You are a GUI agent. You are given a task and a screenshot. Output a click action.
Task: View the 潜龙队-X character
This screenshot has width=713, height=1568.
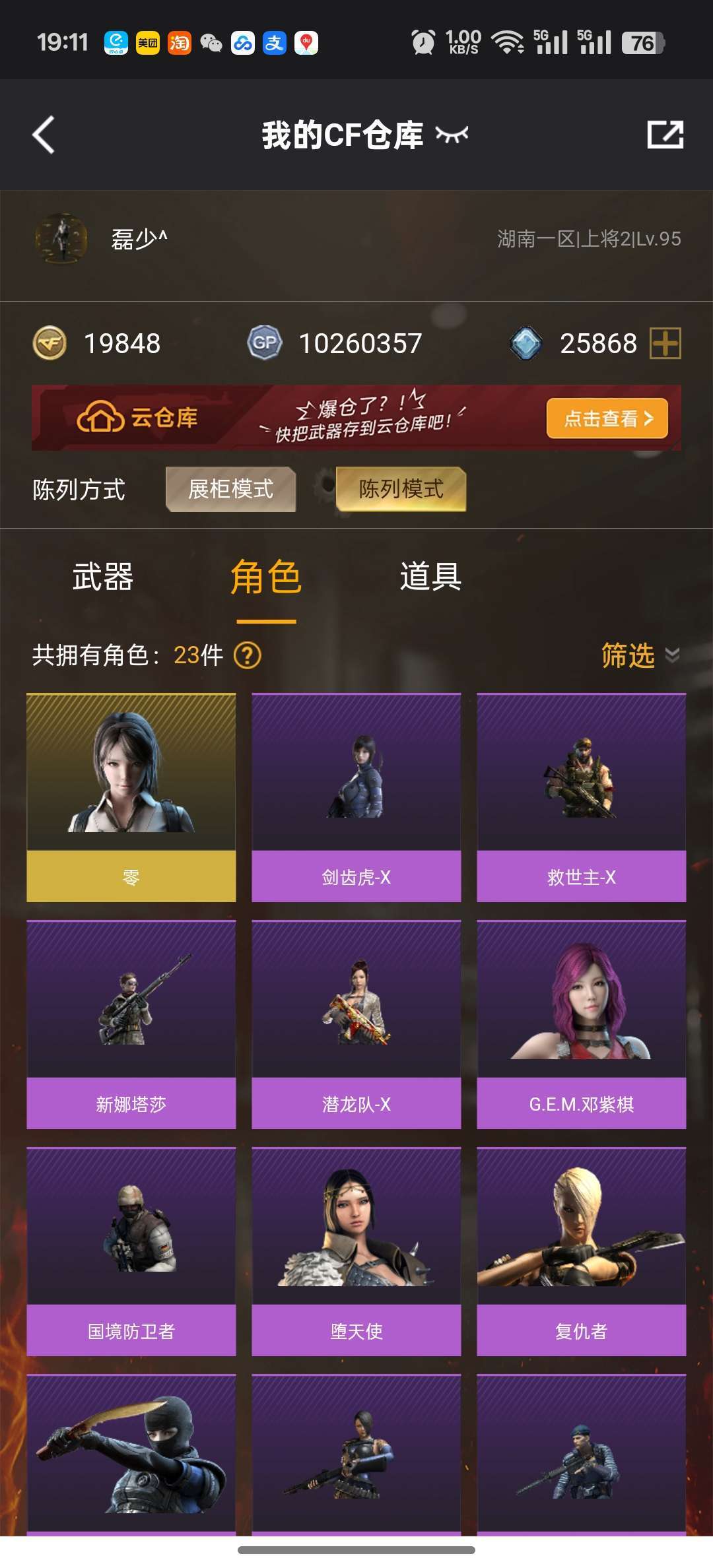(x=356, y=1024)
